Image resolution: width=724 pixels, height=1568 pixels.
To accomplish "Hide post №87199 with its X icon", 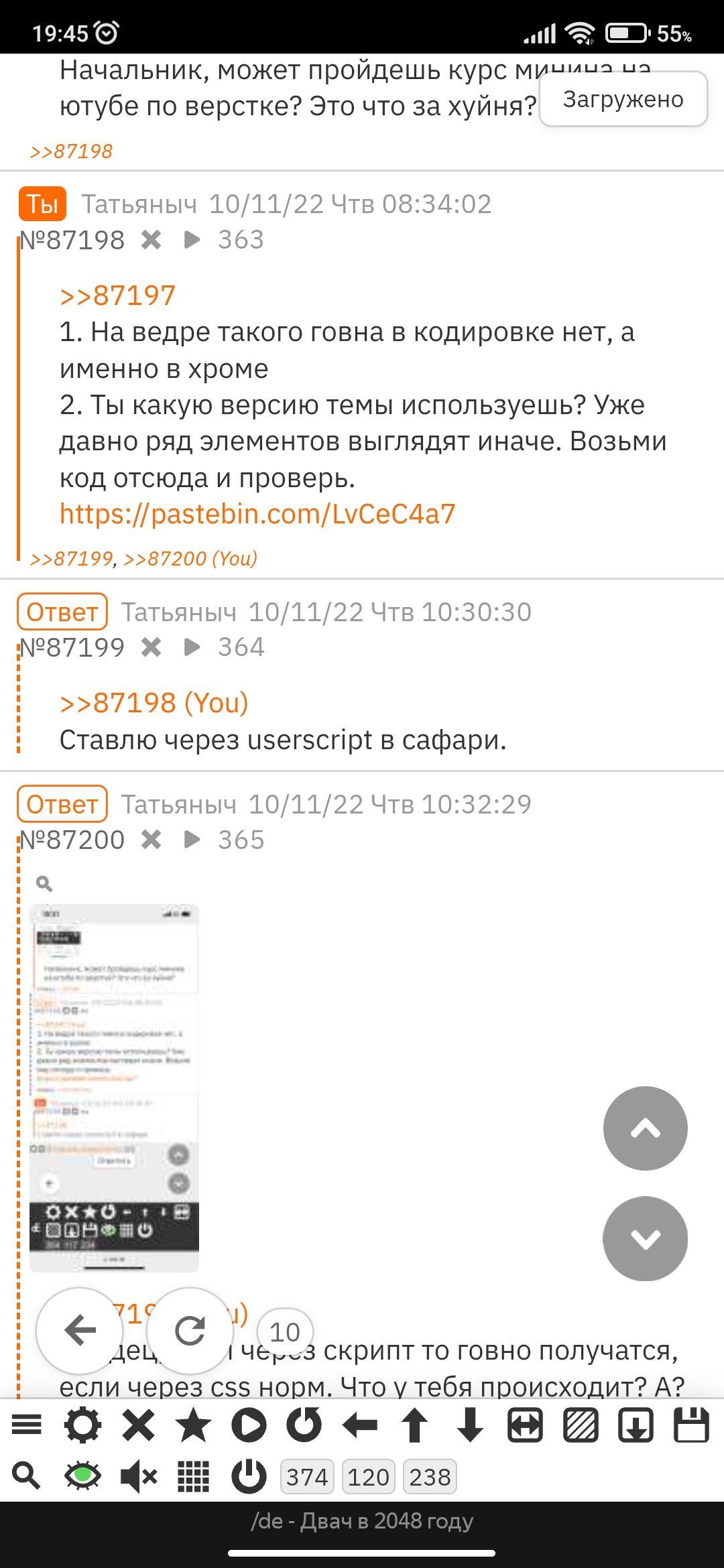I will [x=152, y=647].
